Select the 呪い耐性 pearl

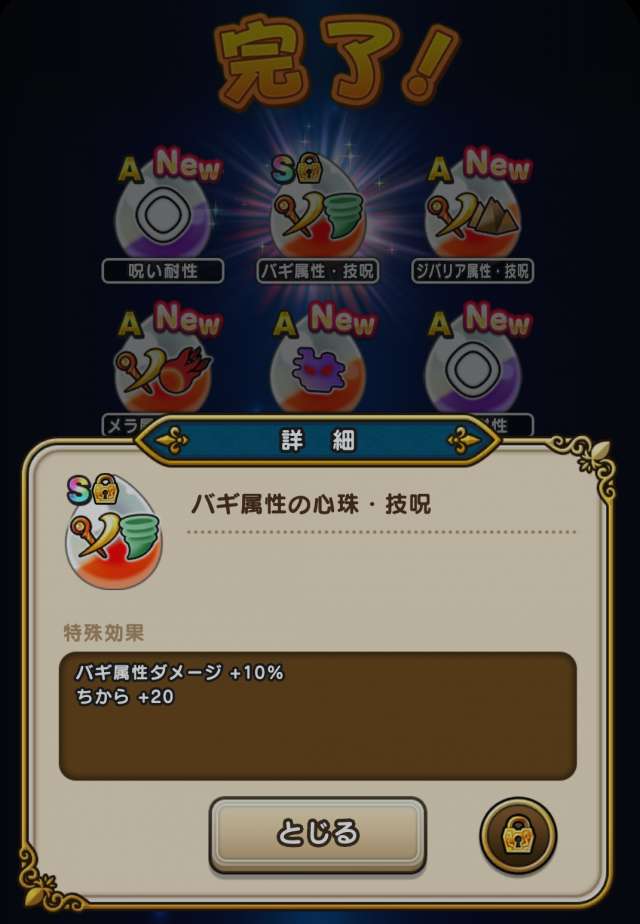tap(162, 216)
